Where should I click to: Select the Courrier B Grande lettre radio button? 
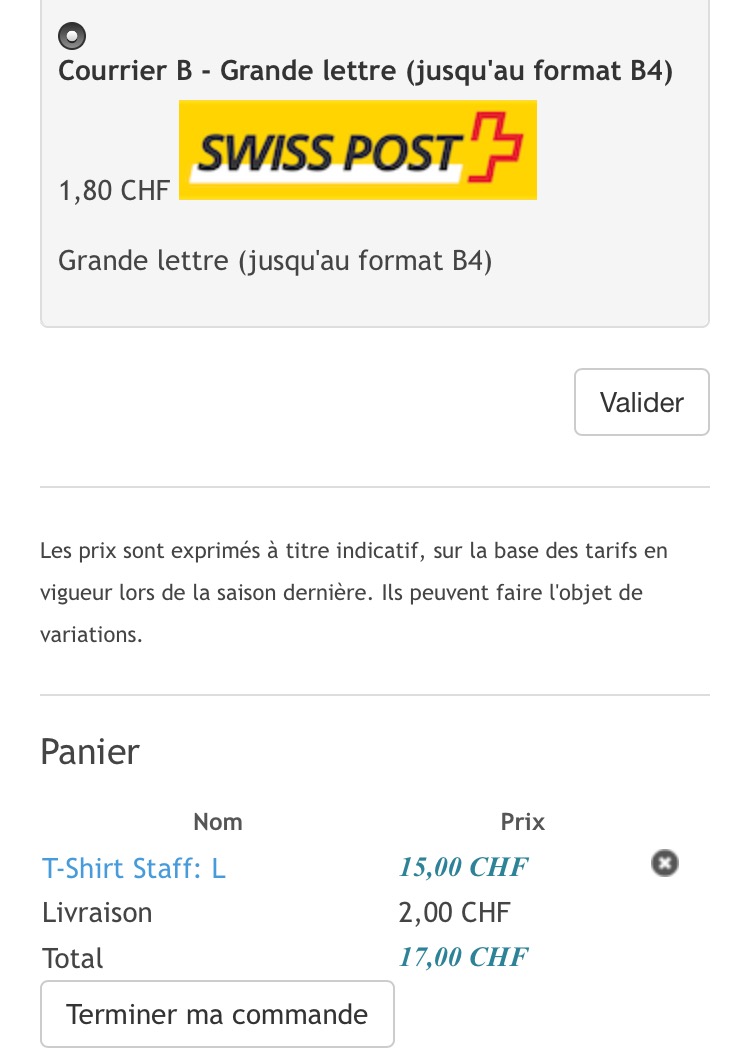click(73, 37)
